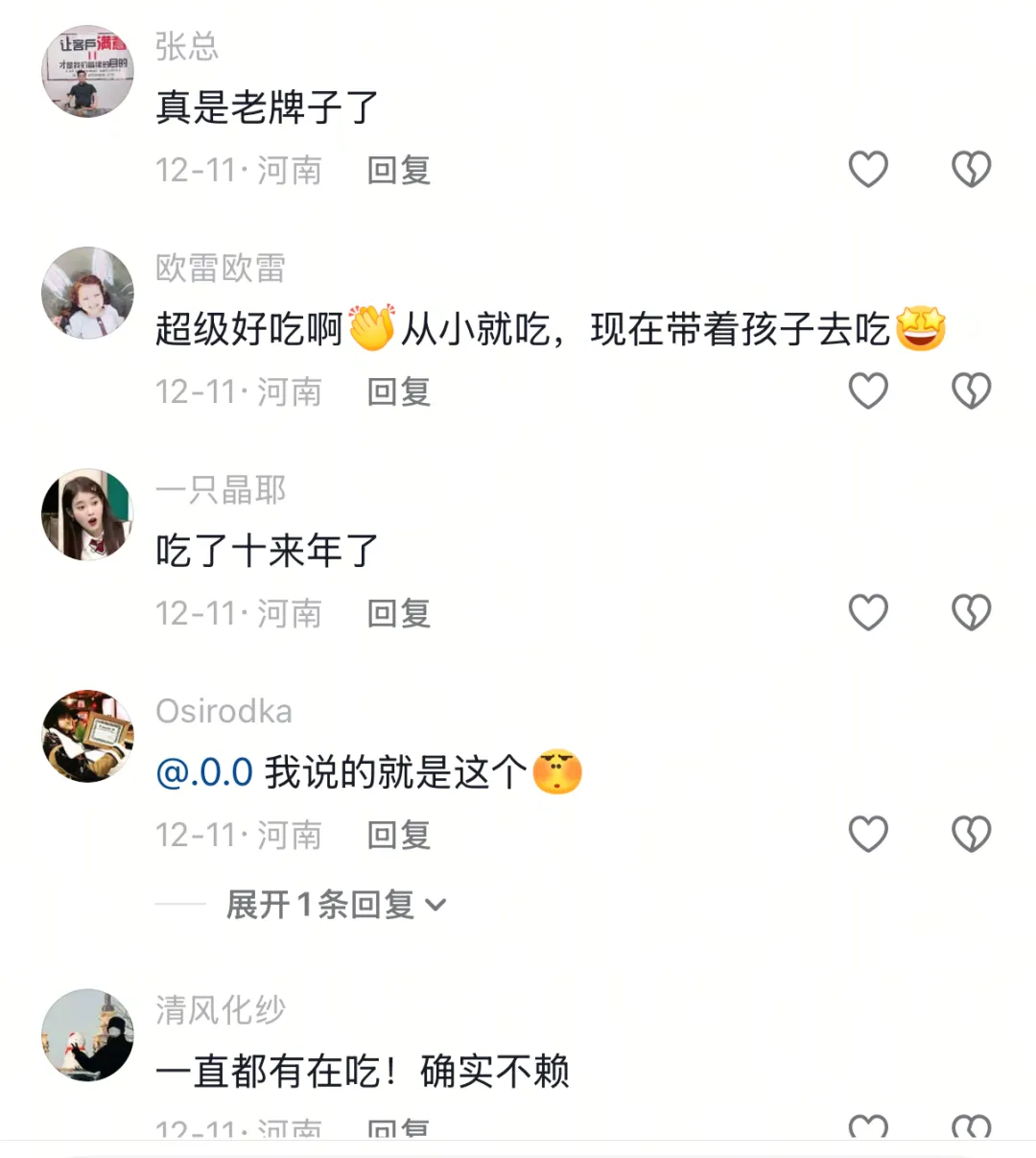Viewport: 1036px width, 1158px height.
Task: Open 张总's profile avatar
Action: (x=87, y=72)
